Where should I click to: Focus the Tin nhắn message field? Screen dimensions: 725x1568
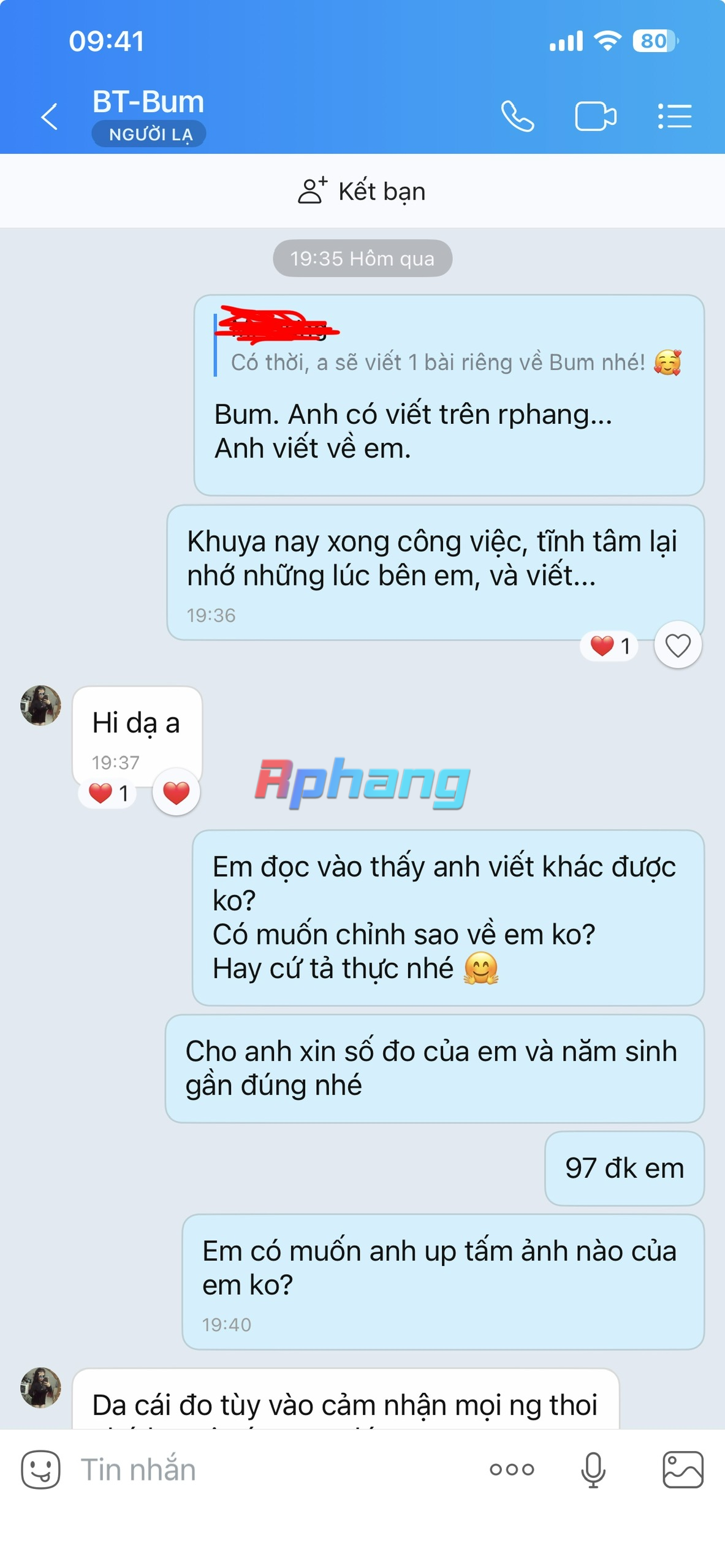coord(276,1469)
